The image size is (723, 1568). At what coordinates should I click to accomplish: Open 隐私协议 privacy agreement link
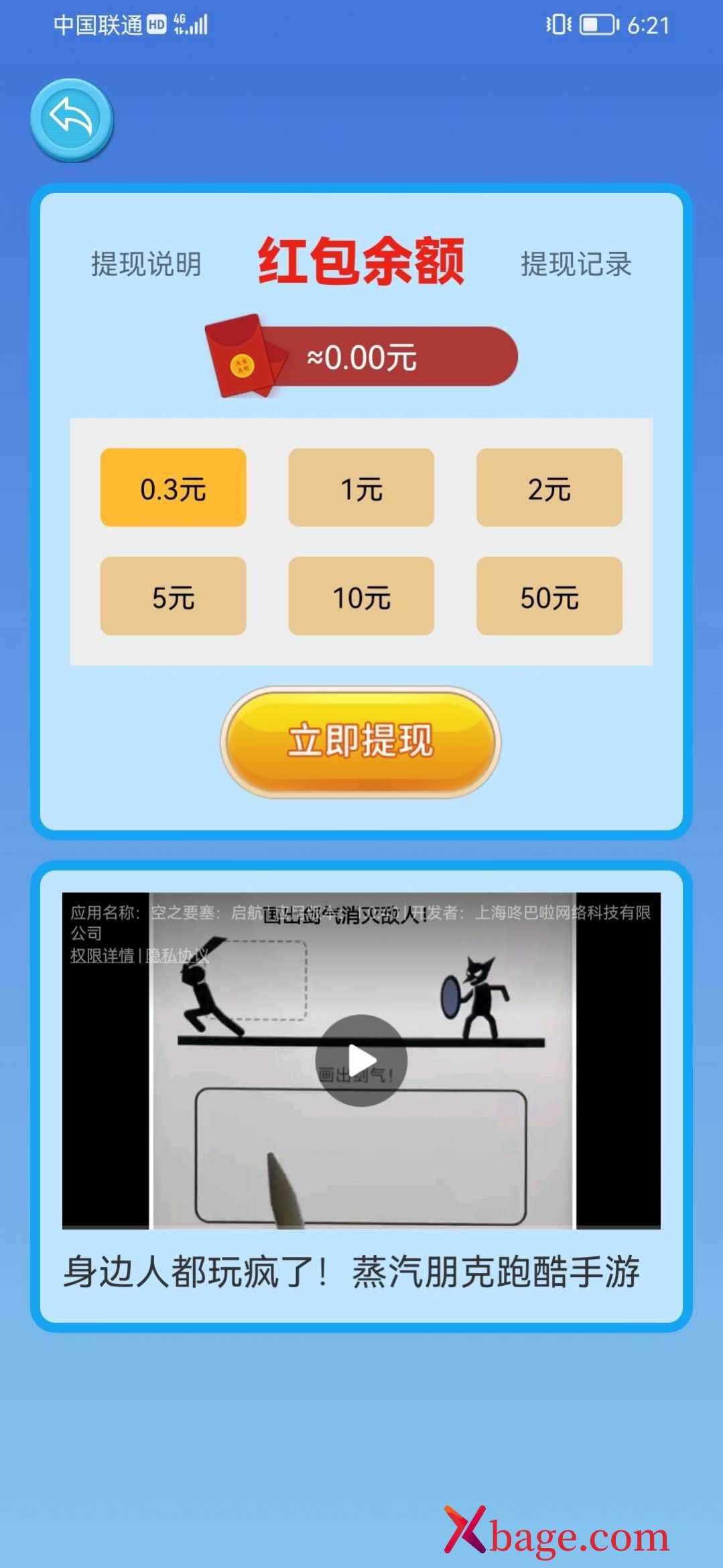tap(178, 955)
